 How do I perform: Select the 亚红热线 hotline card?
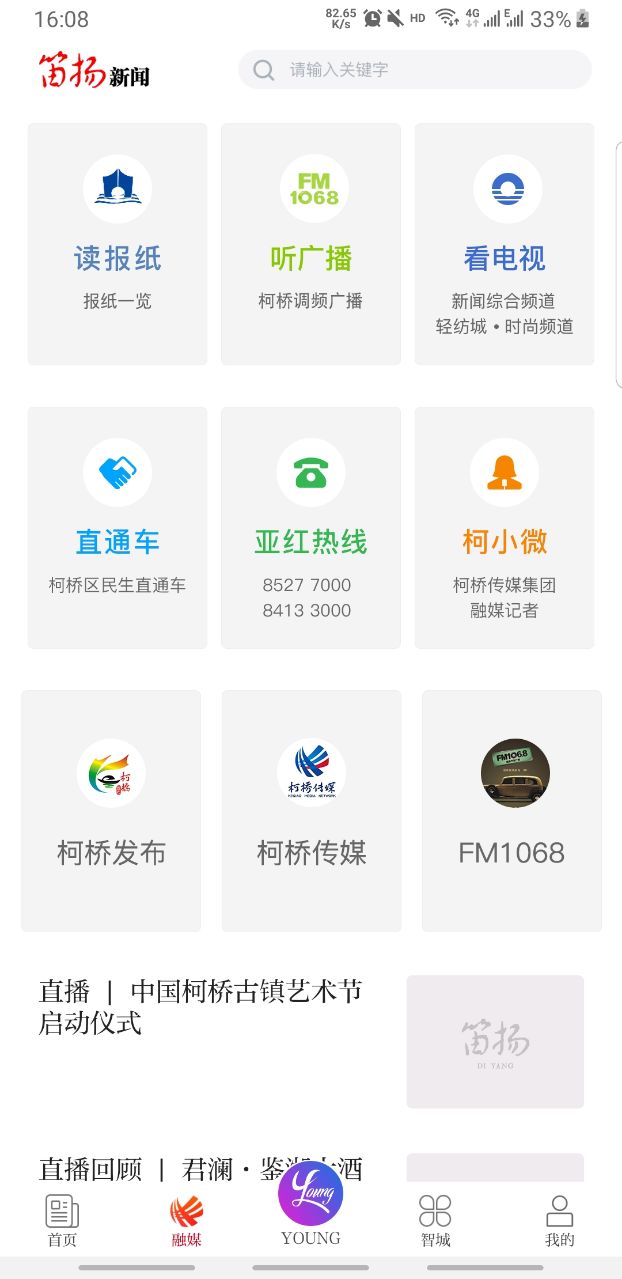pos(311,527)
